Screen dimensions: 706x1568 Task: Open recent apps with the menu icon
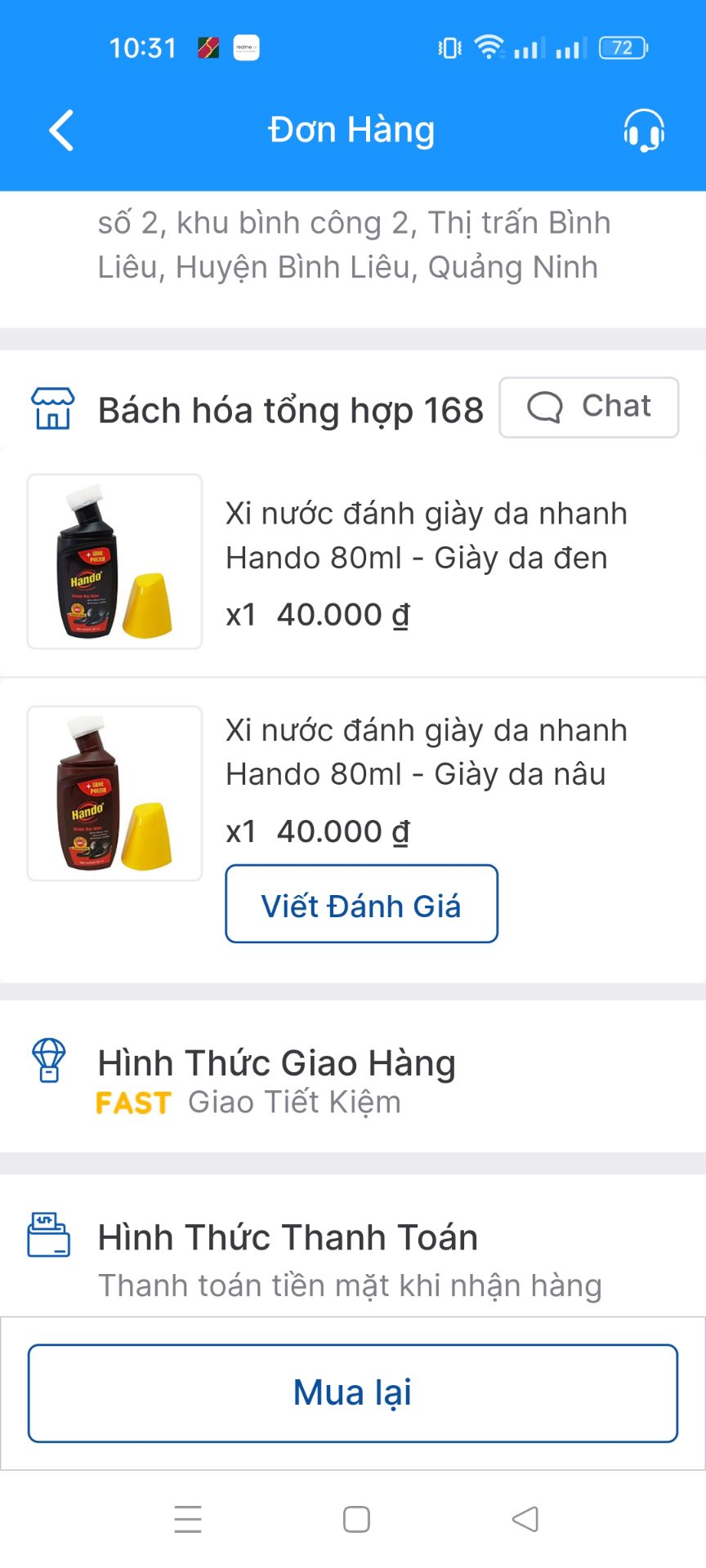pos(187,1518)
